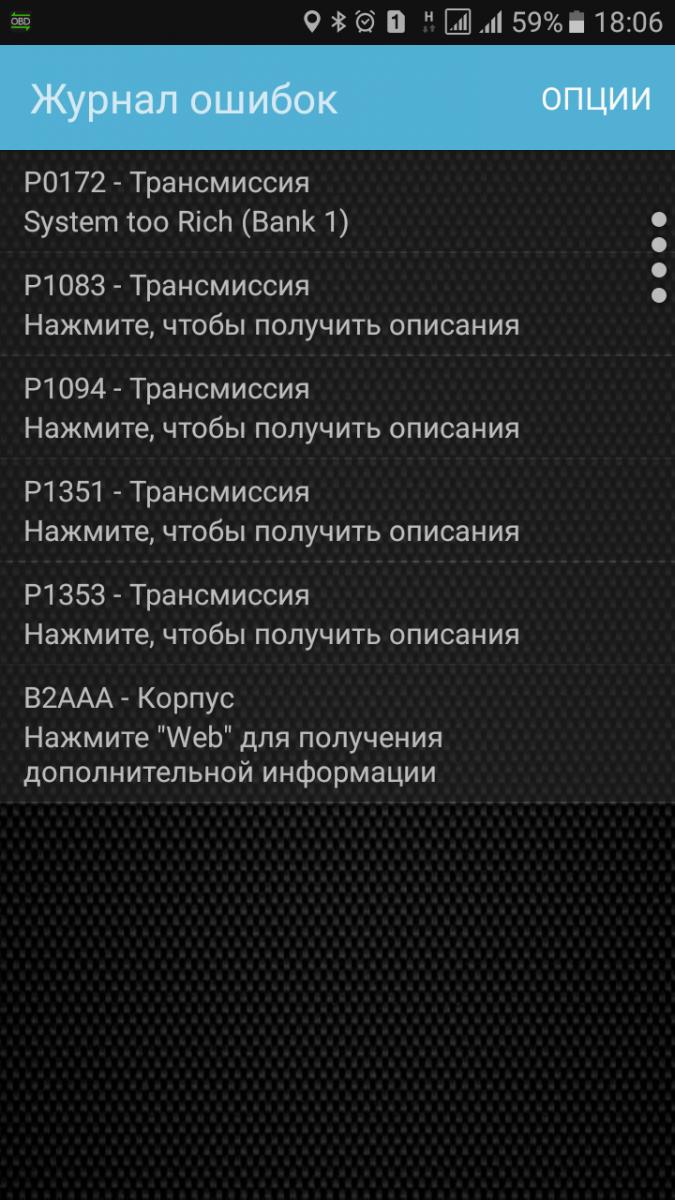This screenshot has height=1200, width=675.
Task: Open the ОПЦИИ options menu
Action: 595,98
